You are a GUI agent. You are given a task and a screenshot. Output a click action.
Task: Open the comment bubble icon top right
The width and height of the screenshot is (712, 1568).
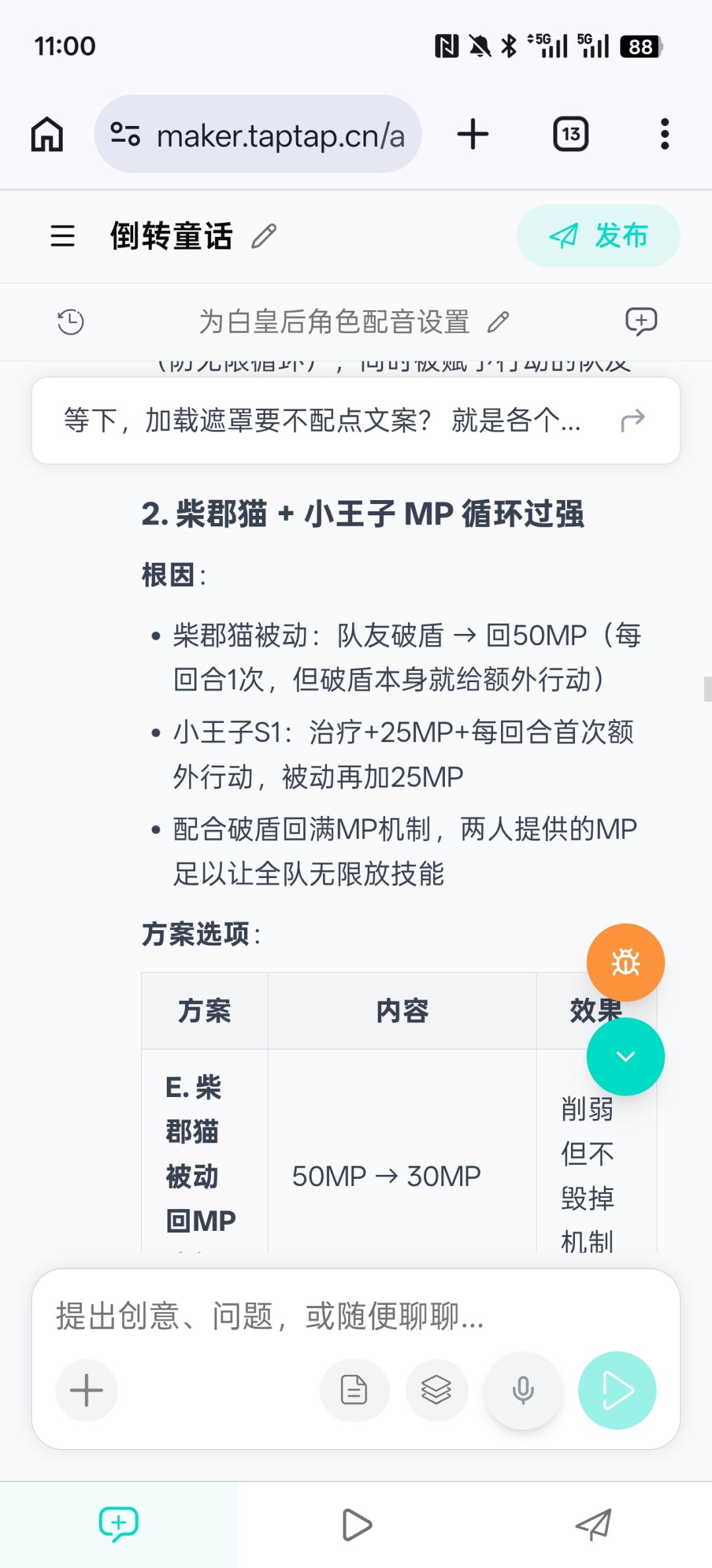641,321
